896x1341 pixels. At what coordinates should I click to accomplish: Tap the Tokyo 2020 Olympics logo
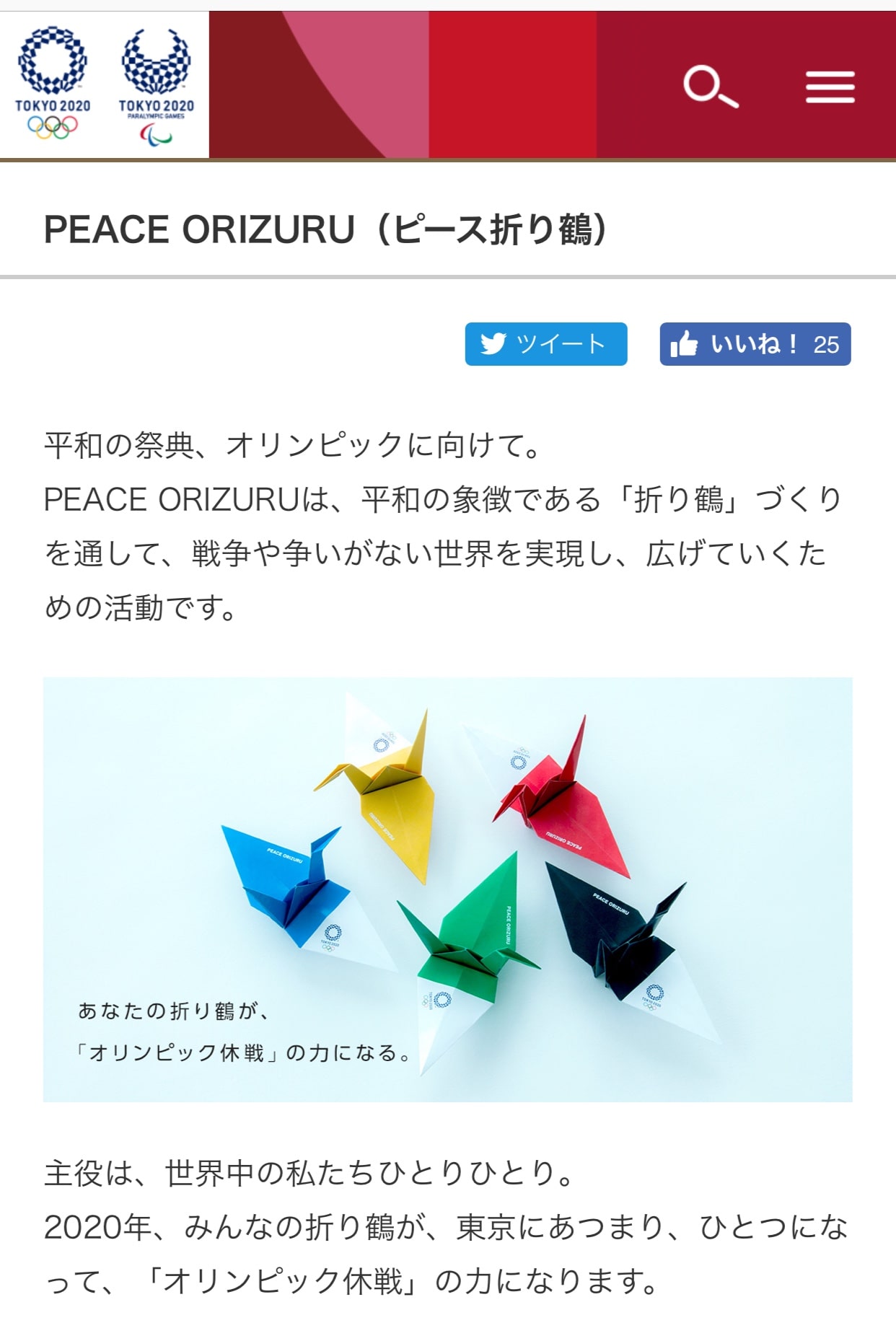pyautogui.click(x=53, y=84)
